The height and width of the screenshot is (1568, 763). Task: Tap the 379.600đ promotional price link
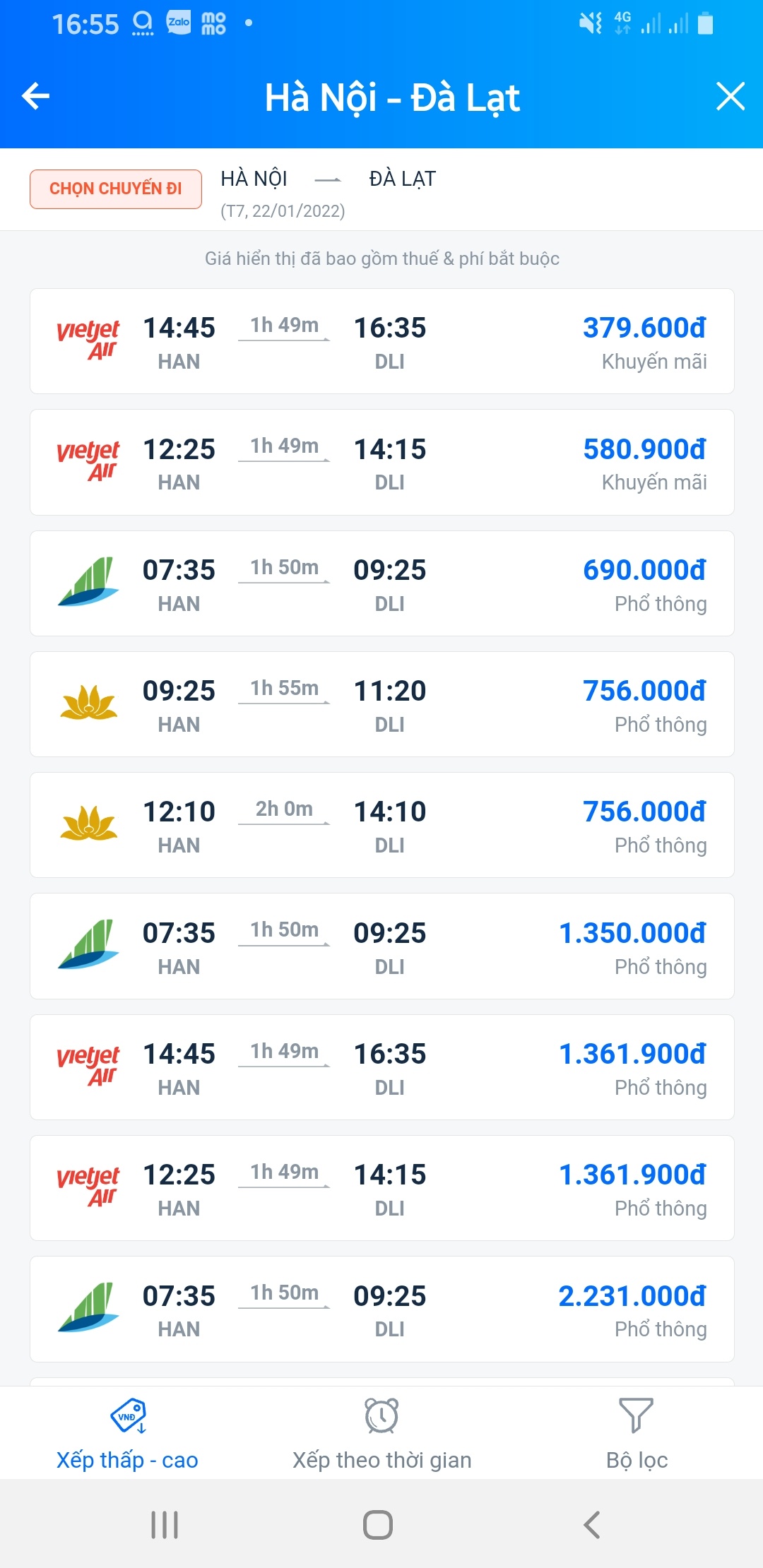[x=645, y=327]
